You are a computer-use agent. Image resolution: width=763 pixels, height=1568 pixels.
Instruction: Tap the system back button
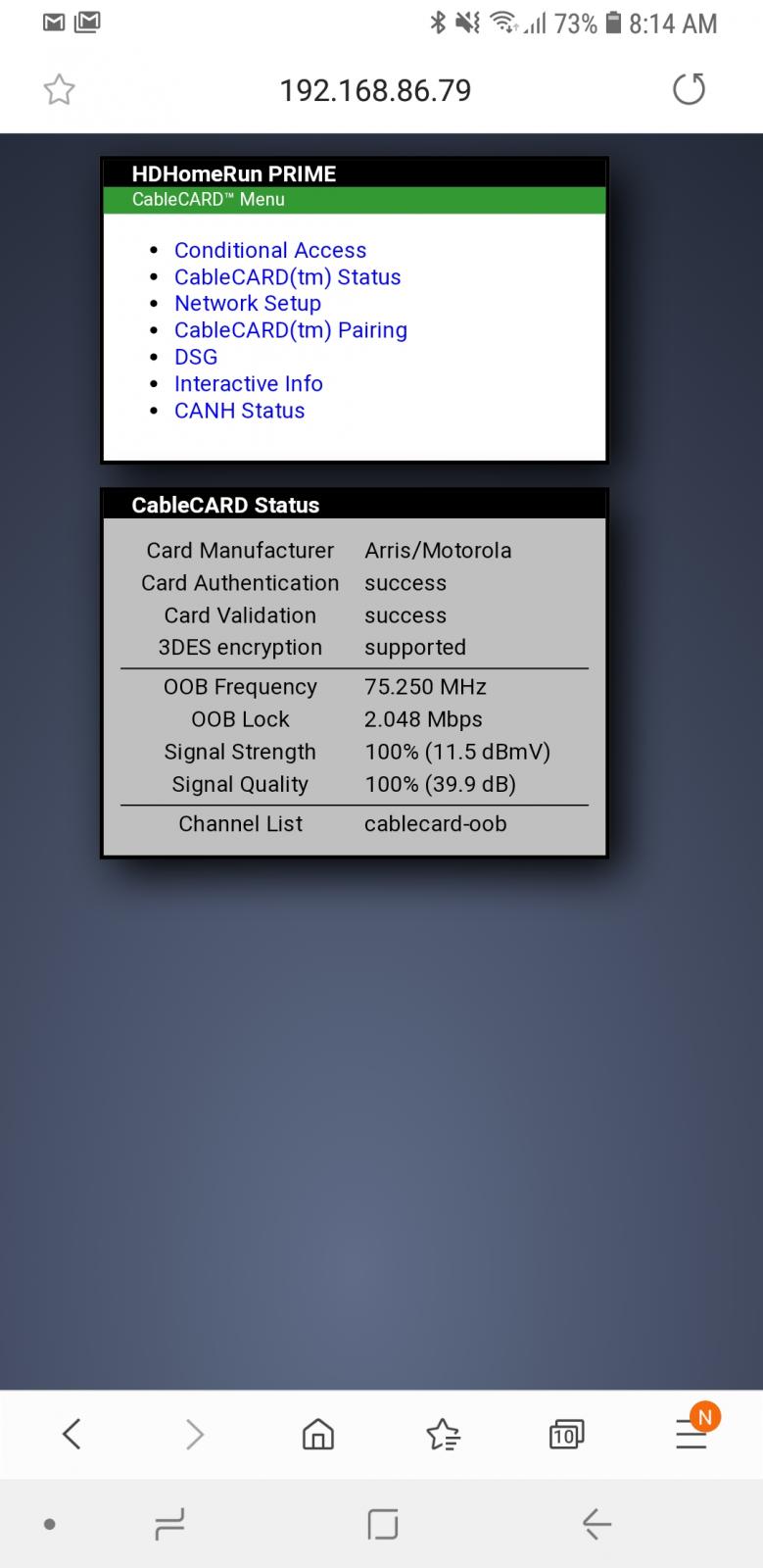coord(596,1524)
